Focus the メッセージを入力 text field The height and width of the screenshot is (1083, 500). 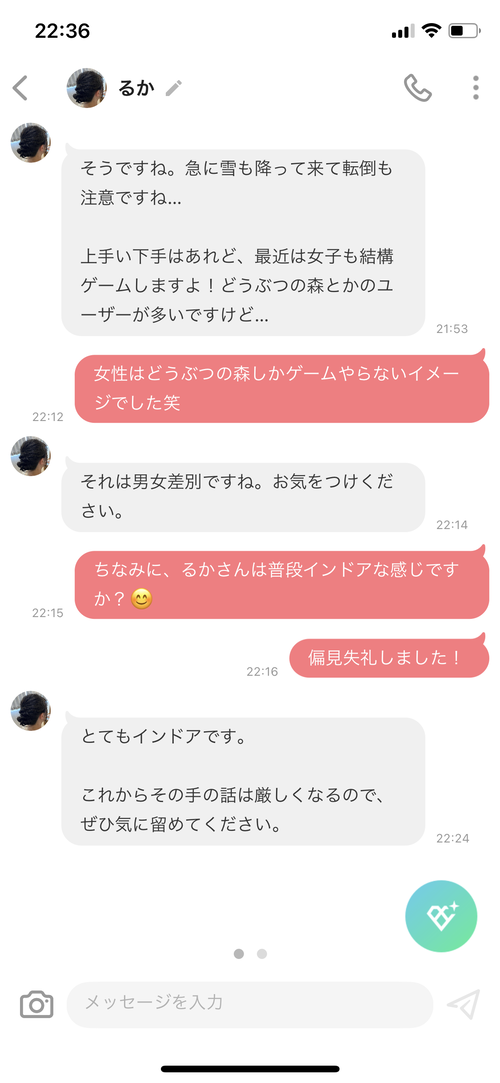(x=249, y=1004)
